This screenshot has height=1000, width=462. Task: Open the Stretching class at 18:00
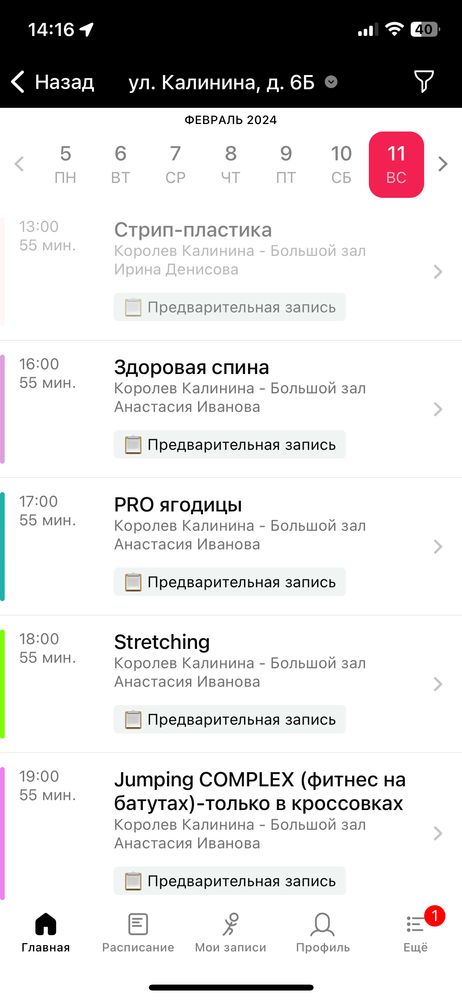click(231, 684)
